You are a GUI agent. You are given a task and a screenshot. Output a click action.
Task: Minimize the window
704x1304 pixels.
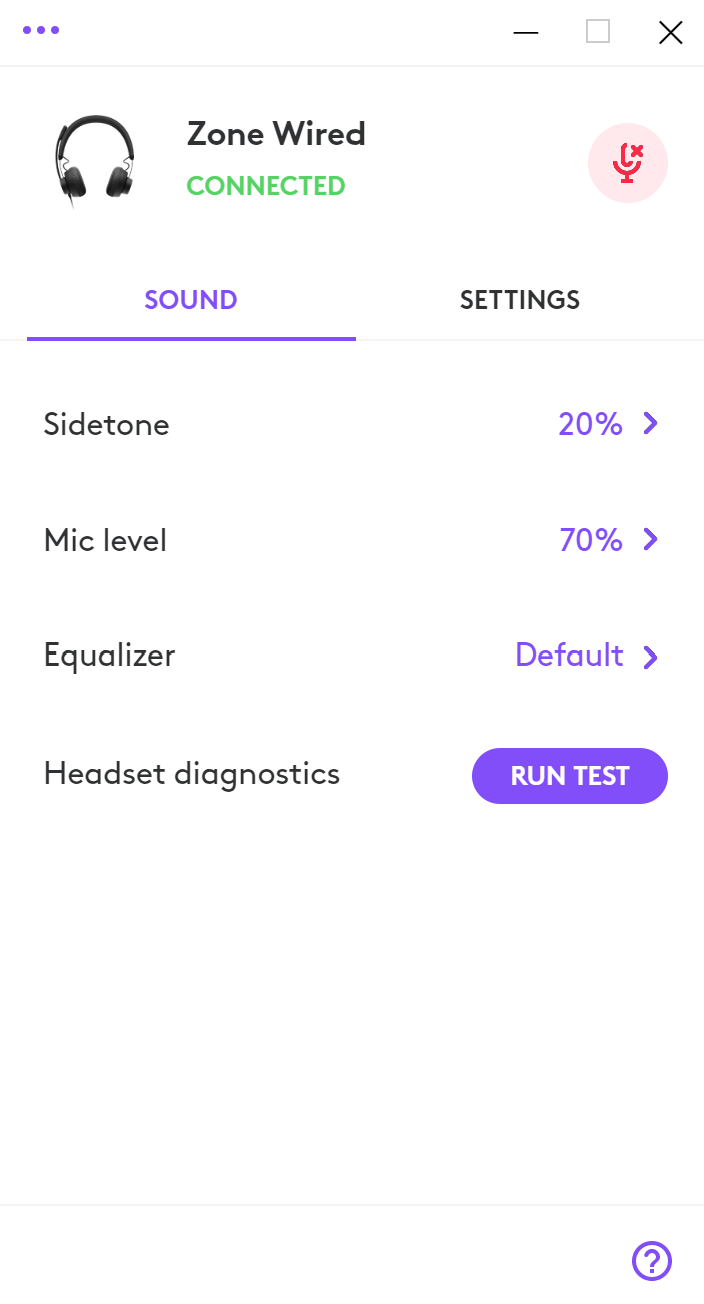click(x=526, y=32)
